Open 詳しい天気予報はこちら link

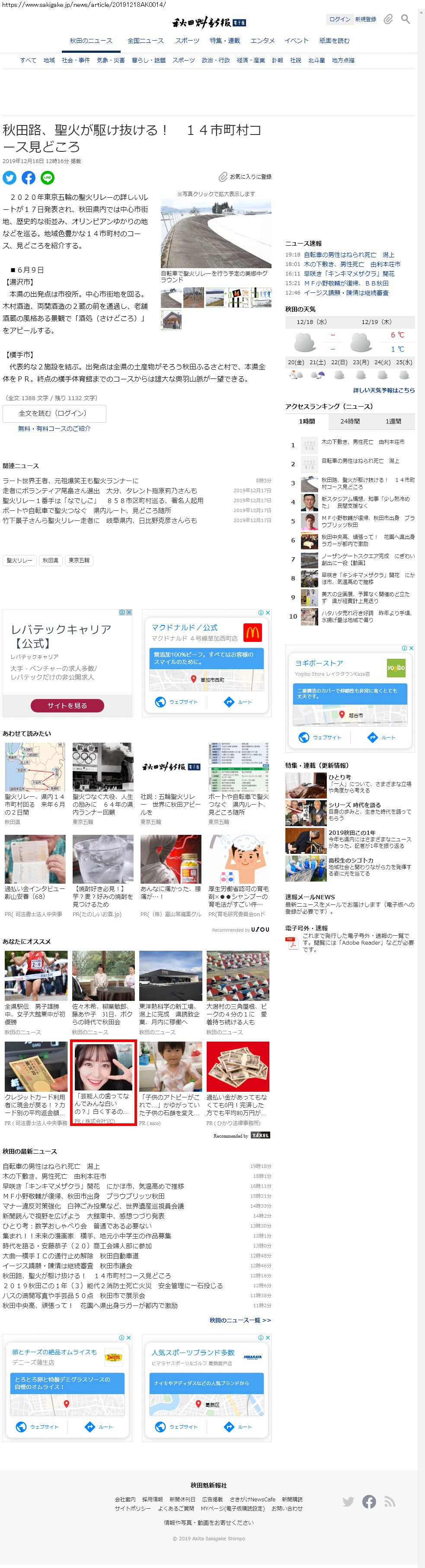tap(383, 390)
